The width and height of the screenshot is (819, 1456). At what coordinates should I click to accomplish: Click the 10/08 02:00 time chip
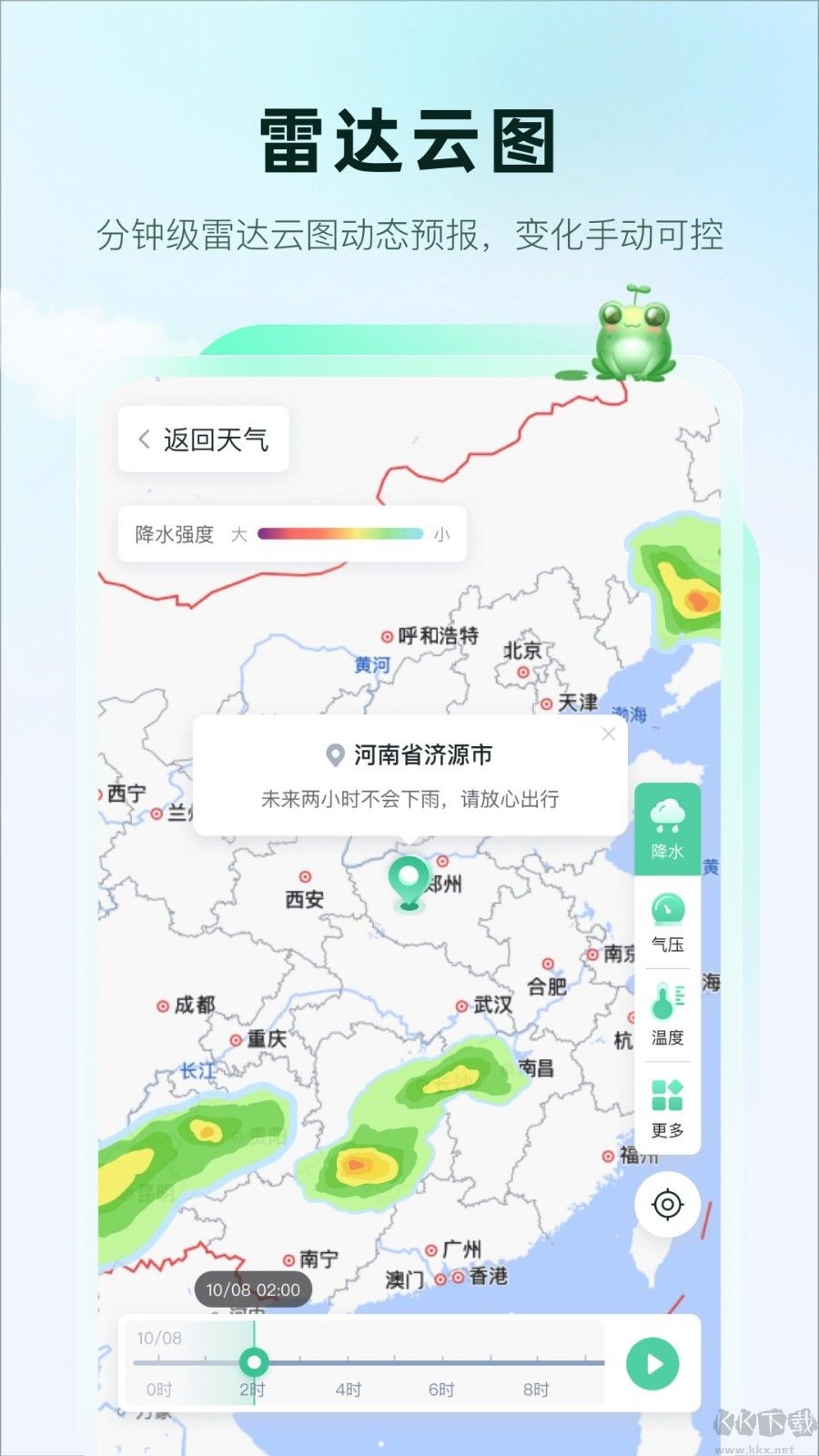point(252,1289)
